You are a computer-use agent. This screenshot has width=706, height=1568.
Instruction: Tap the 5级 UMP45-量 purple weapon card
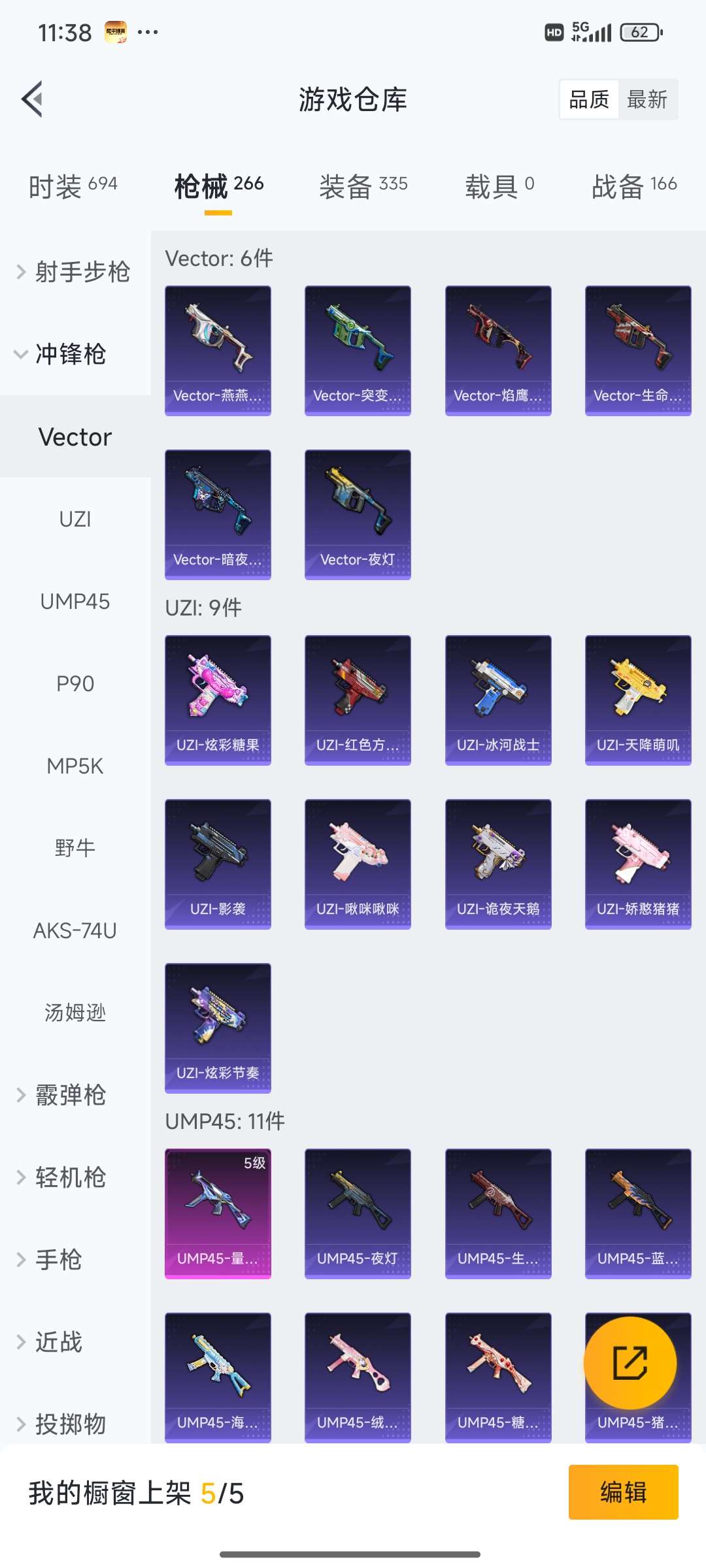click(x=218, y=1212)
